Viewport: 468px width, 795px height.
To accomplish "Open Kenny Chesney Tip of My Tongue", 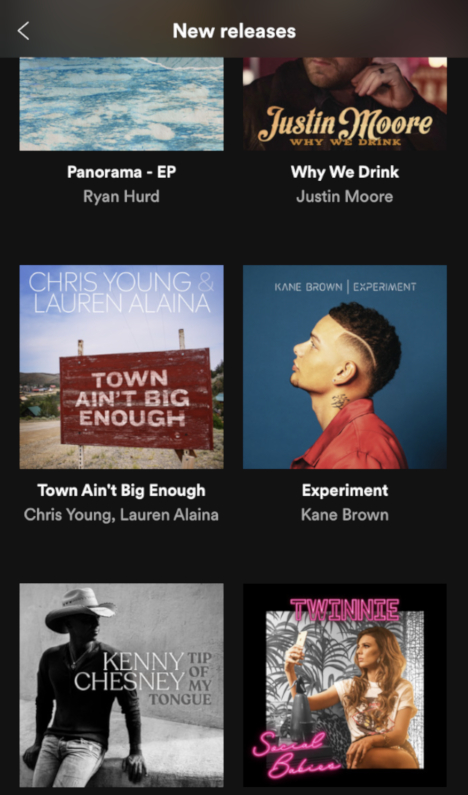I will pos(121,685).
